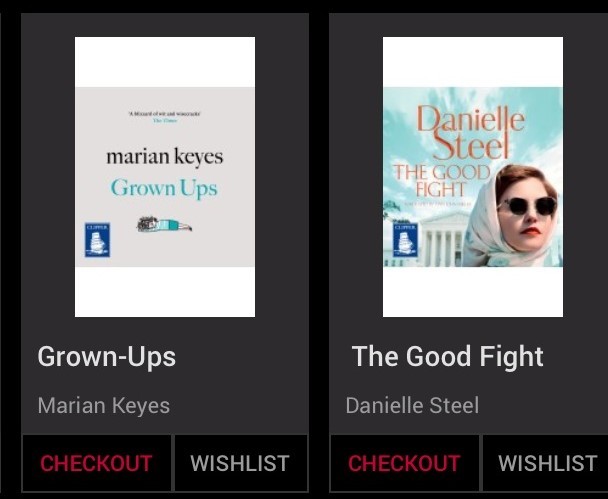Checkout The Good Fight audiobook
The width and height of the screenshot is (608, 499).
(404, 463)
